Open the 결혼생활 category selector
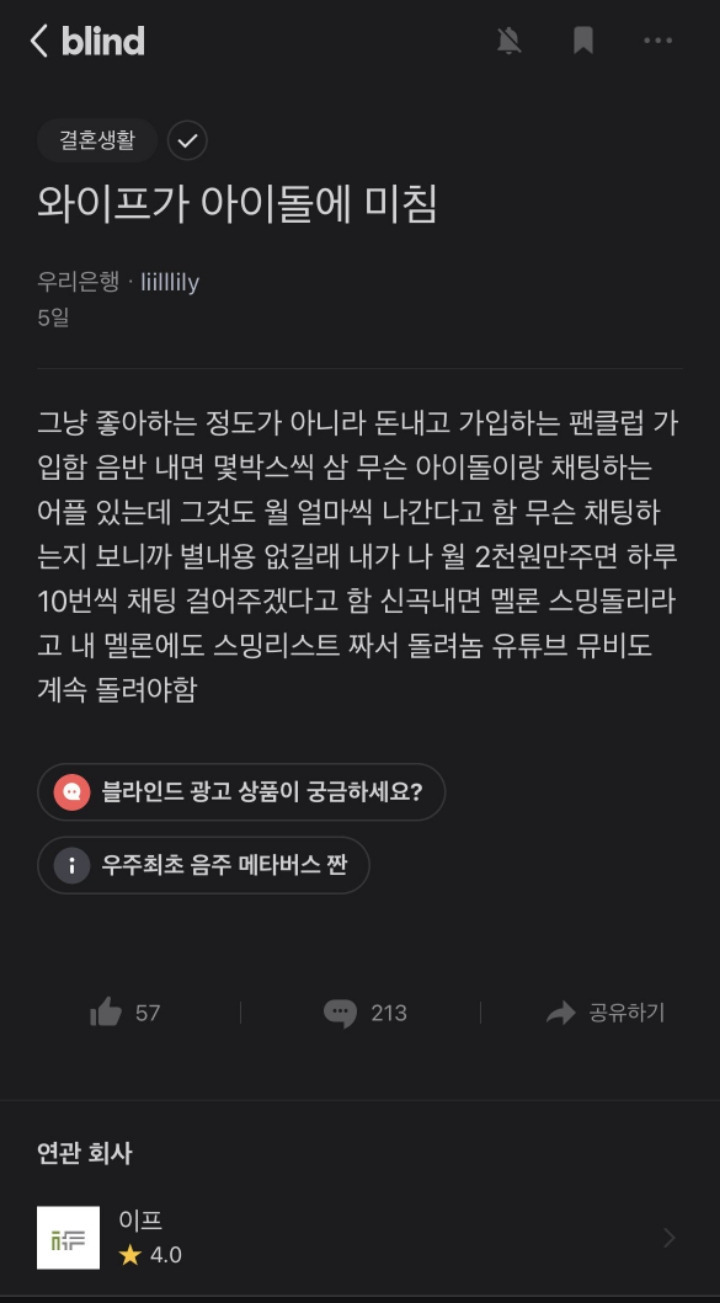The image size is (720, 1303). [x=96, y=141]
